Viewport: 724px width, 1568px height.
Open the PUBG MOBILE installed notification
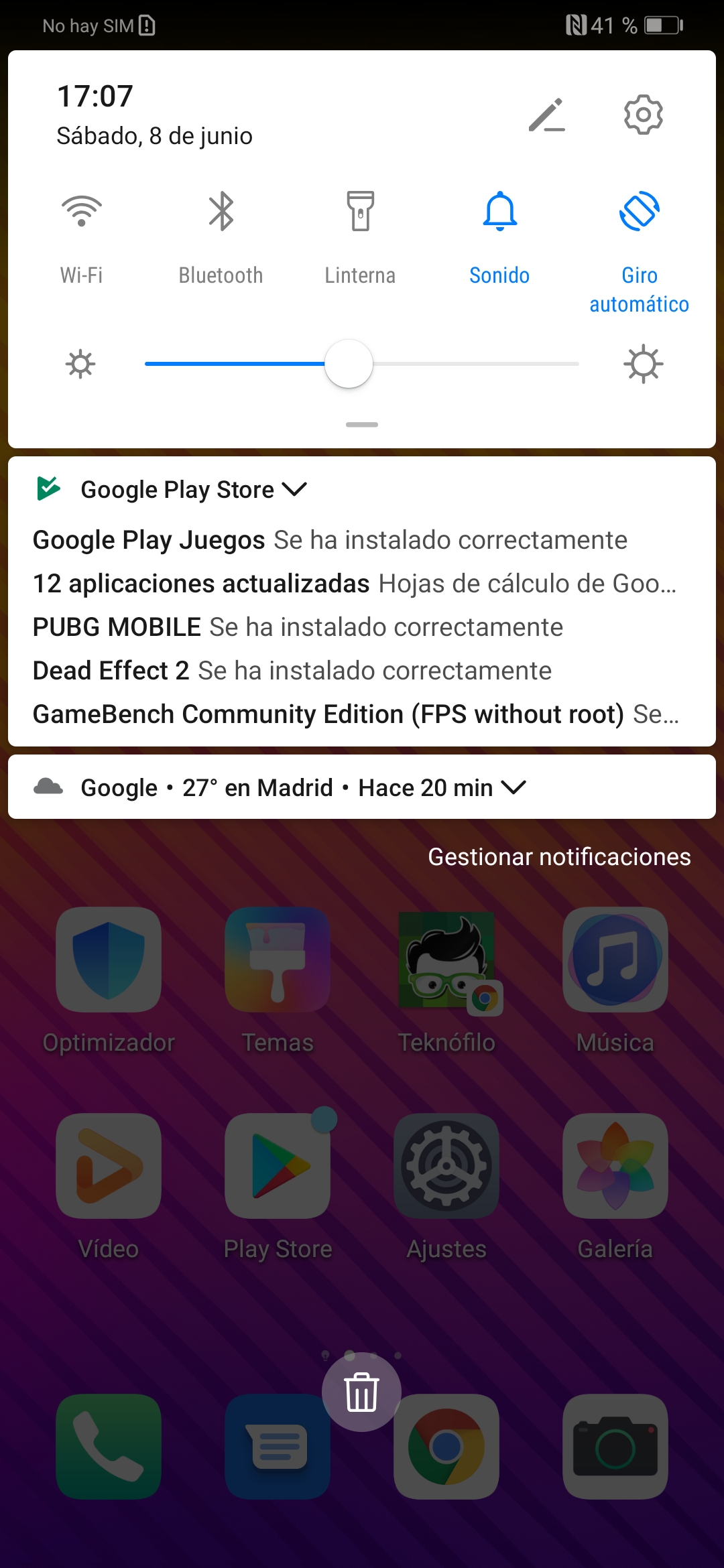point(298,627)
